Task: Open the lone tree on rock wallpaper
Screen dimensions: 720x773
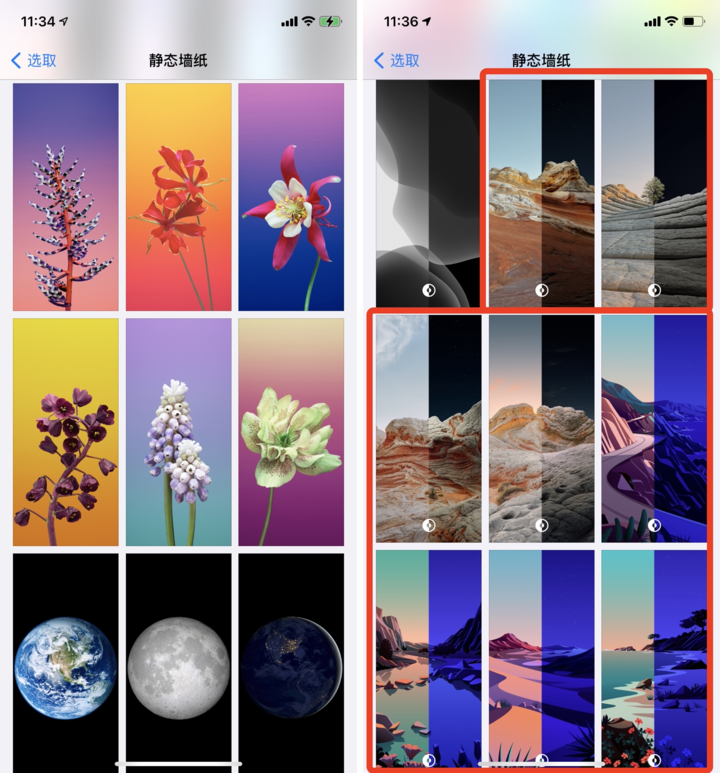Action: [653, 192]
